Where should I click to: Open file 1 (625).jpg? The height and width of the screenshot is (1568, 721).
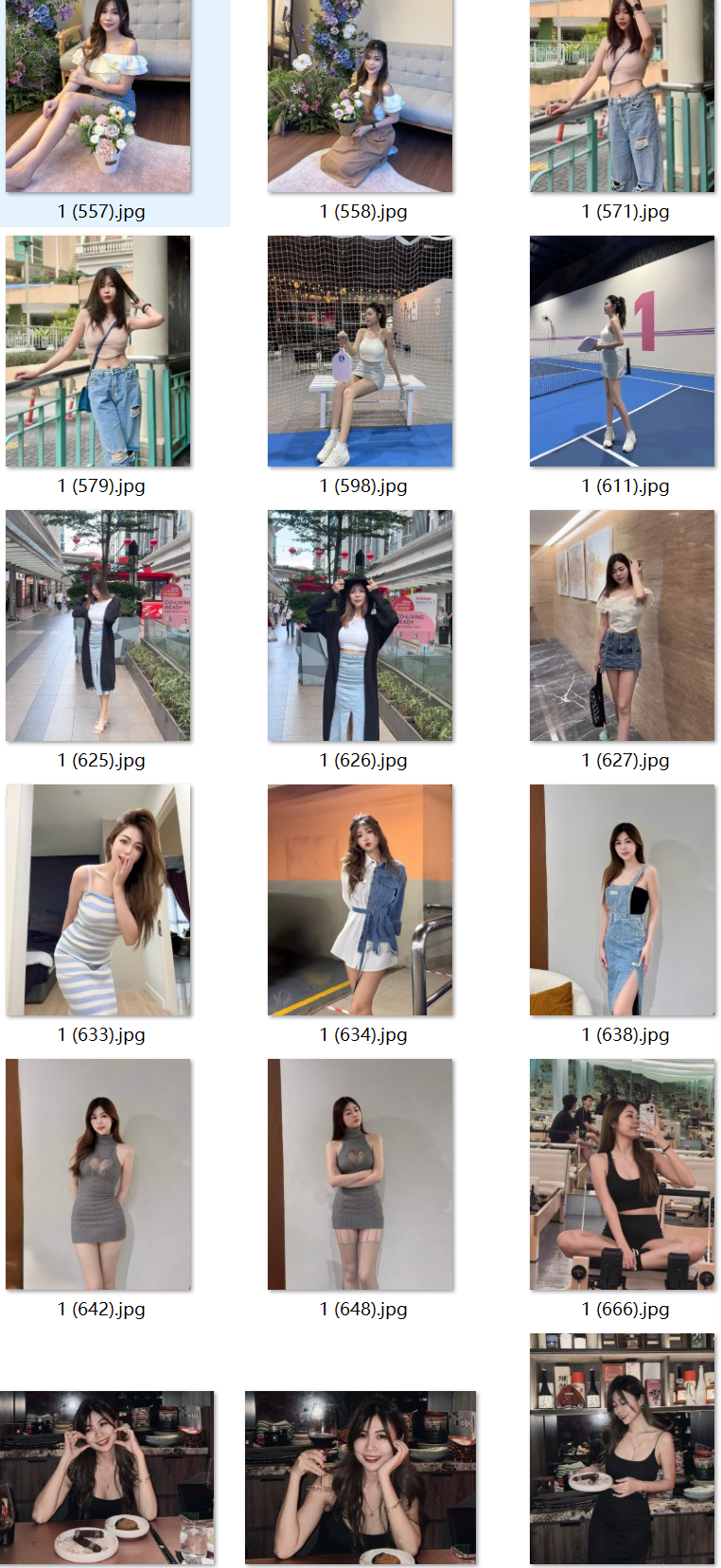click(98, 625)
